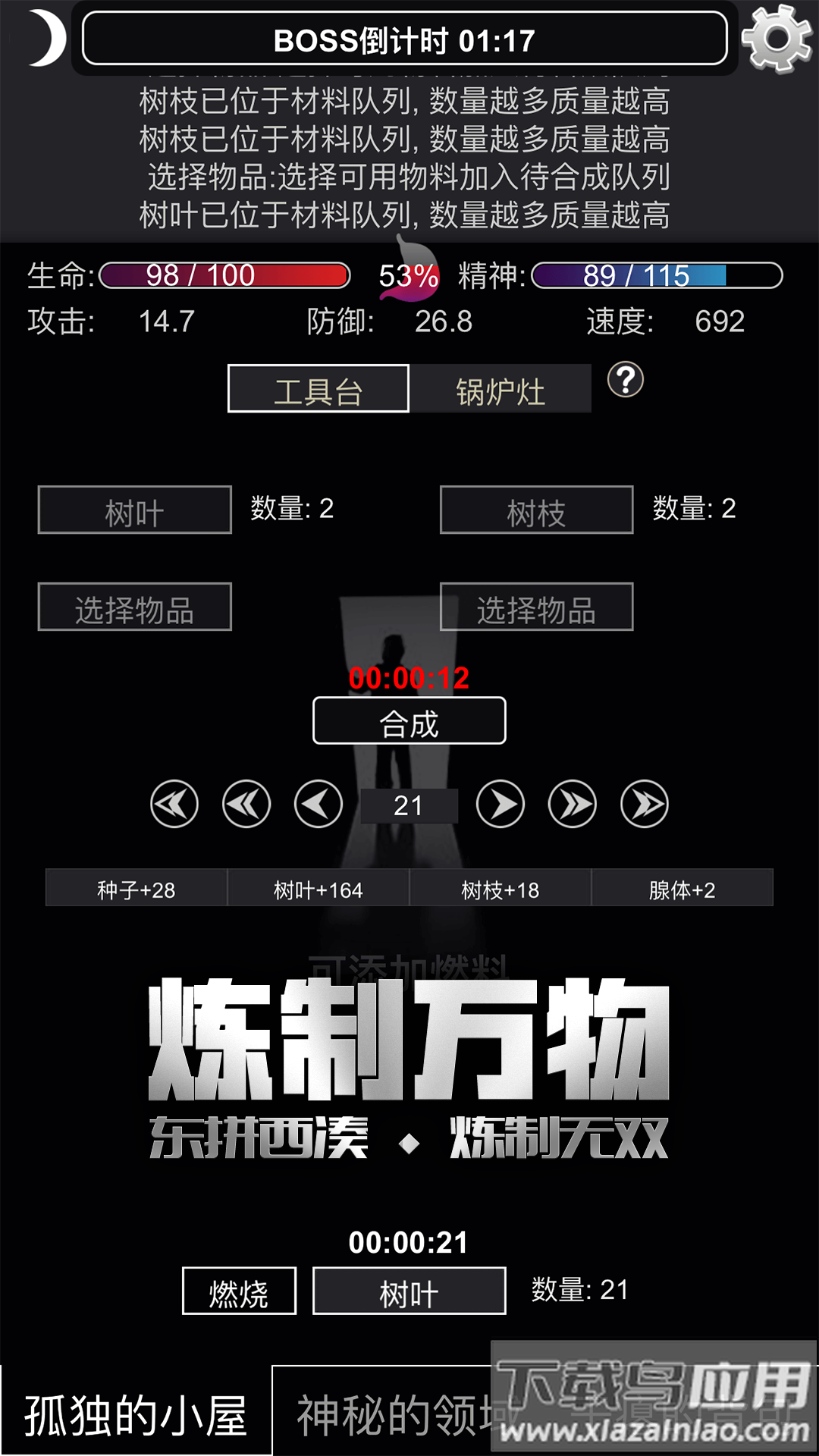Image resolution: width=819 pixels, height=1456 pixels.
Task: Decrease quantity with the single left arrow
Action: (x=318, y=805)
